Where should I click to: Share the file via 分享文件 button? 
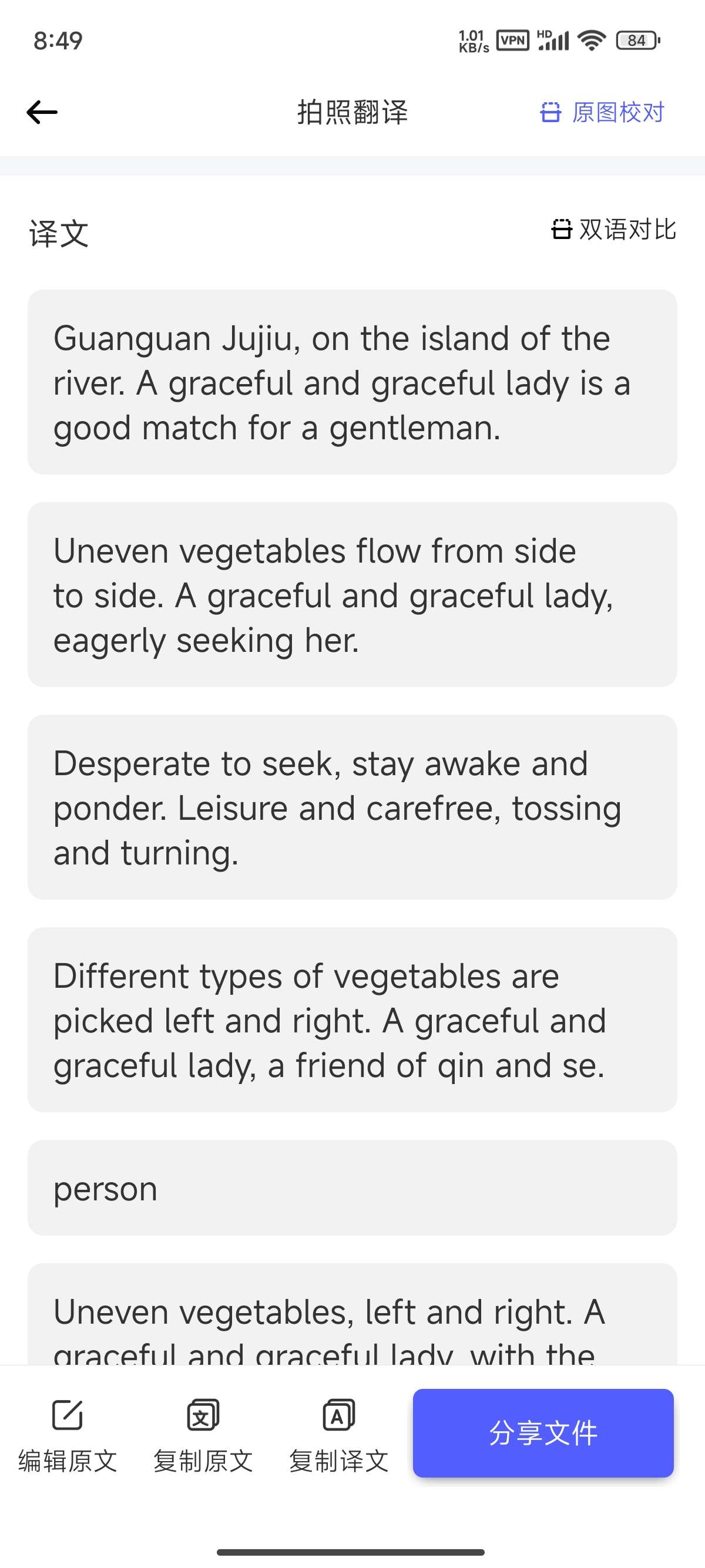click(x=543, y=1433)
